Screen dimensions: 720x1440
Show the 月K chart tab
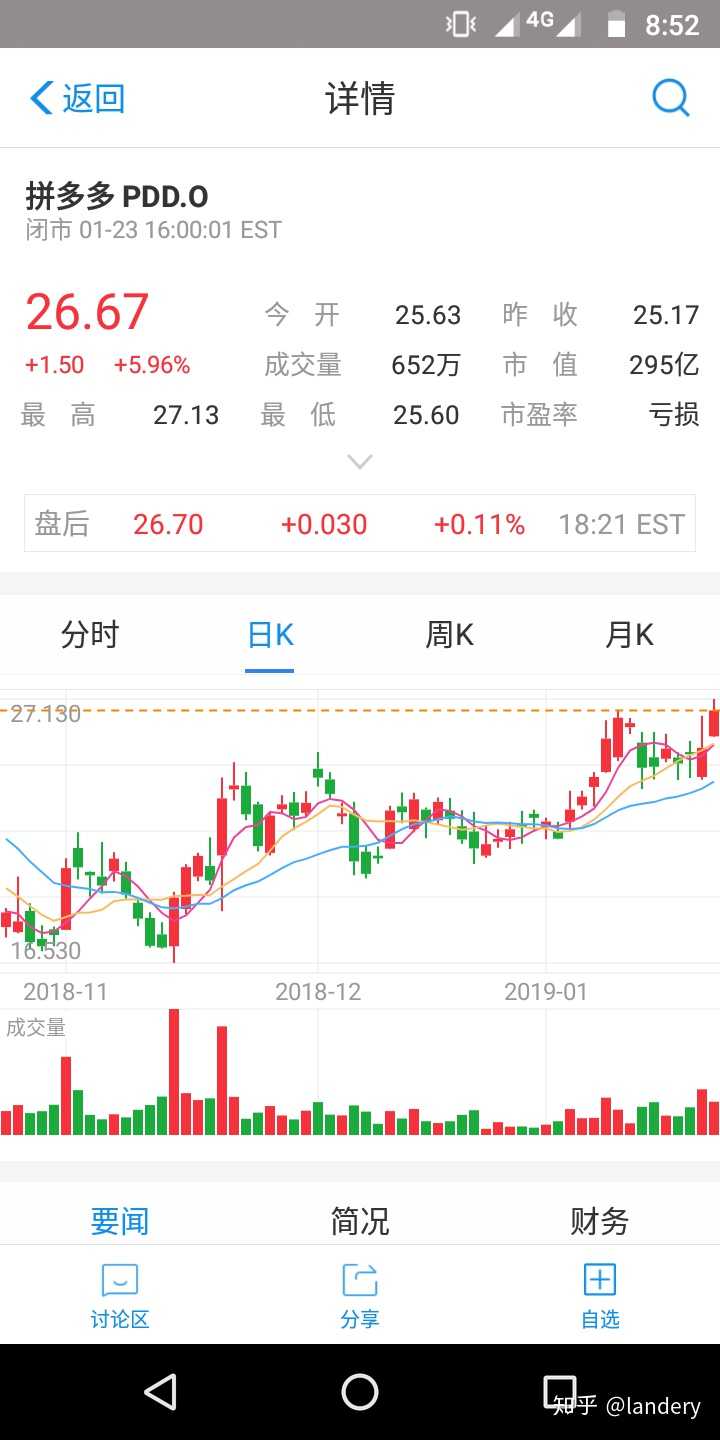(x=630, y=635)
